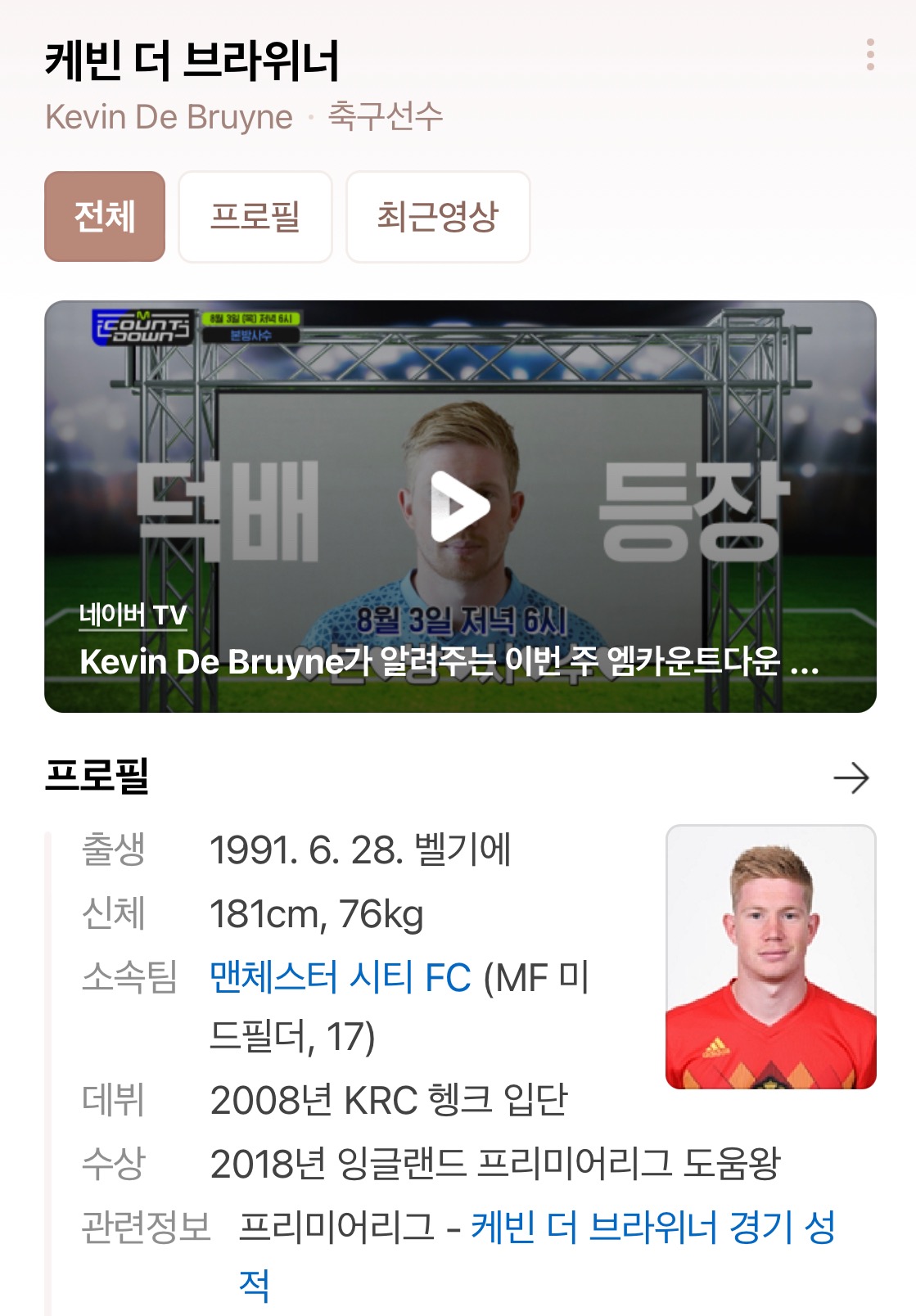The height and width of the screenshot is (1316, 916).
Task: Open the 맨체스터 시티 FC link
Action: tap(341, 977)
